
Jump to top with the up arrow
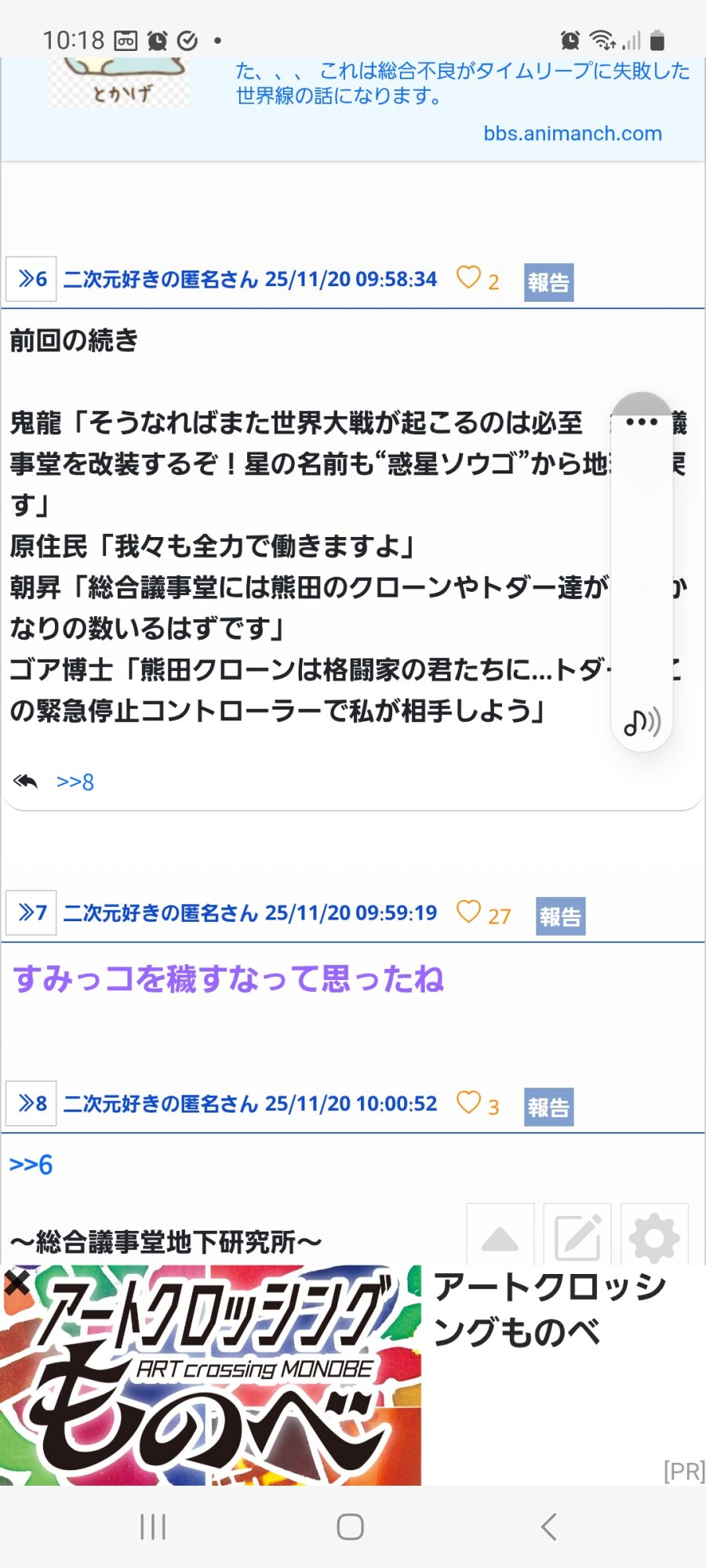click(x=500, y=1237)
